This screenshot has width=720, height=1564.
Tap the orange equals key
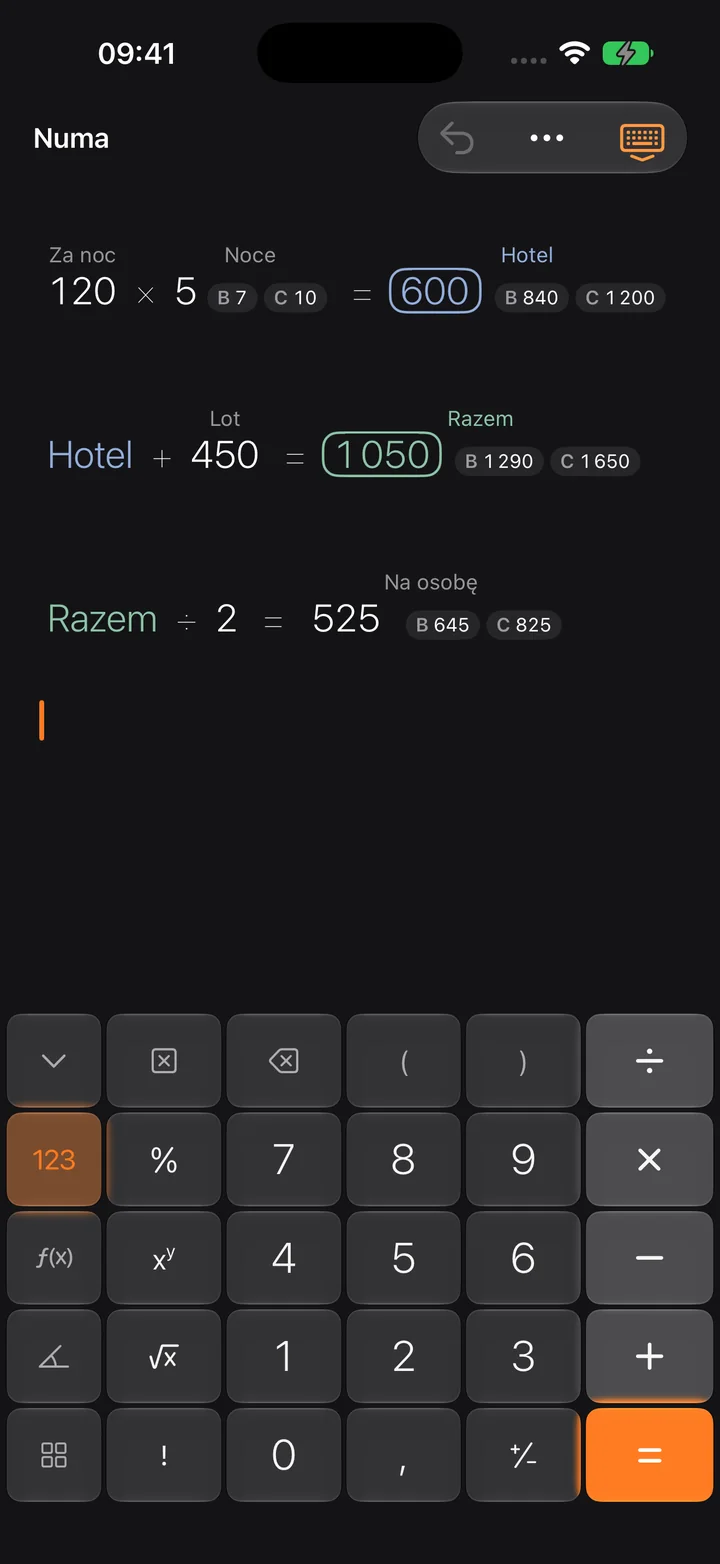650,1455
